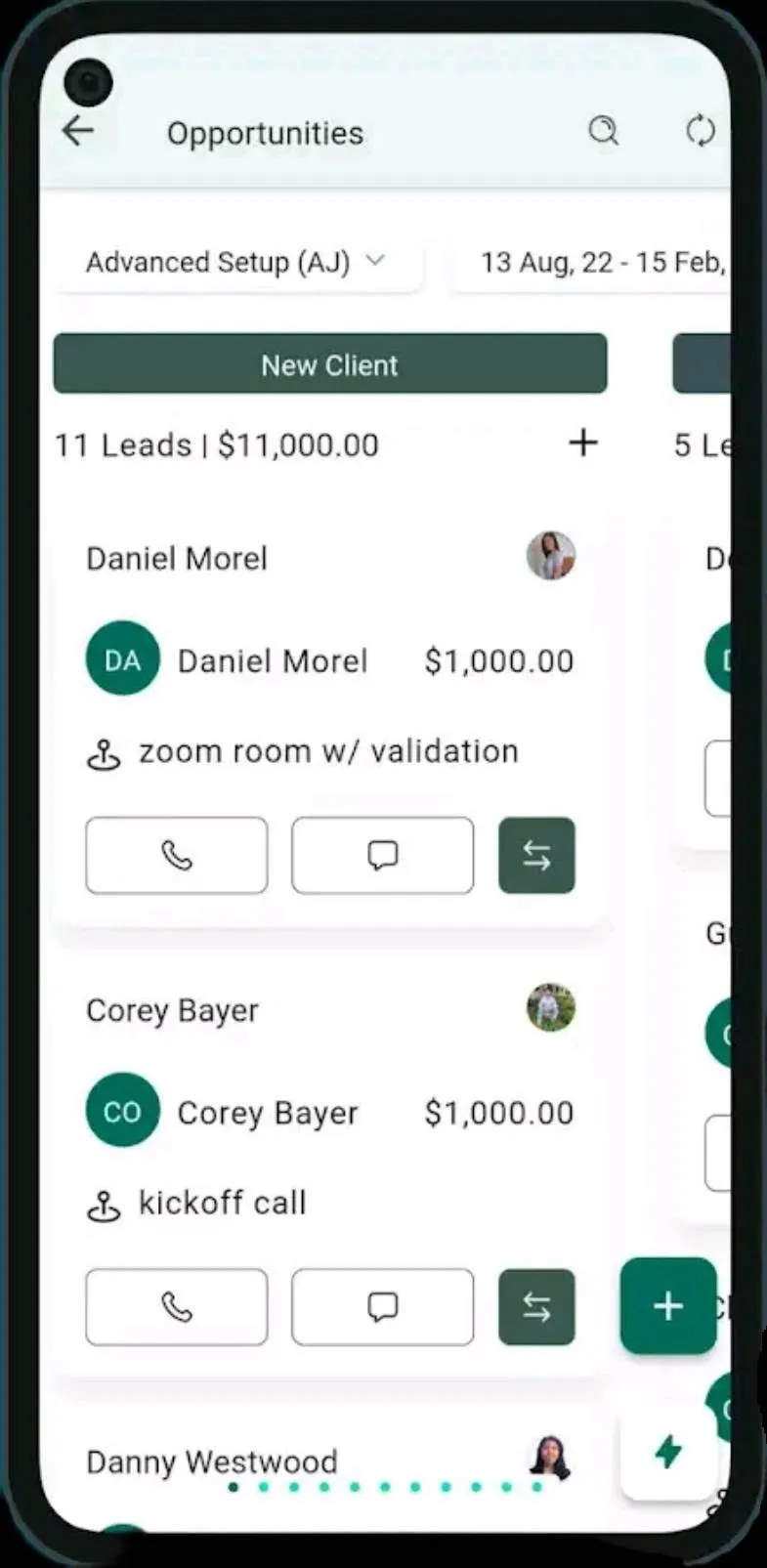
Task: Message Daniel Morel
Action: (382, 856)
